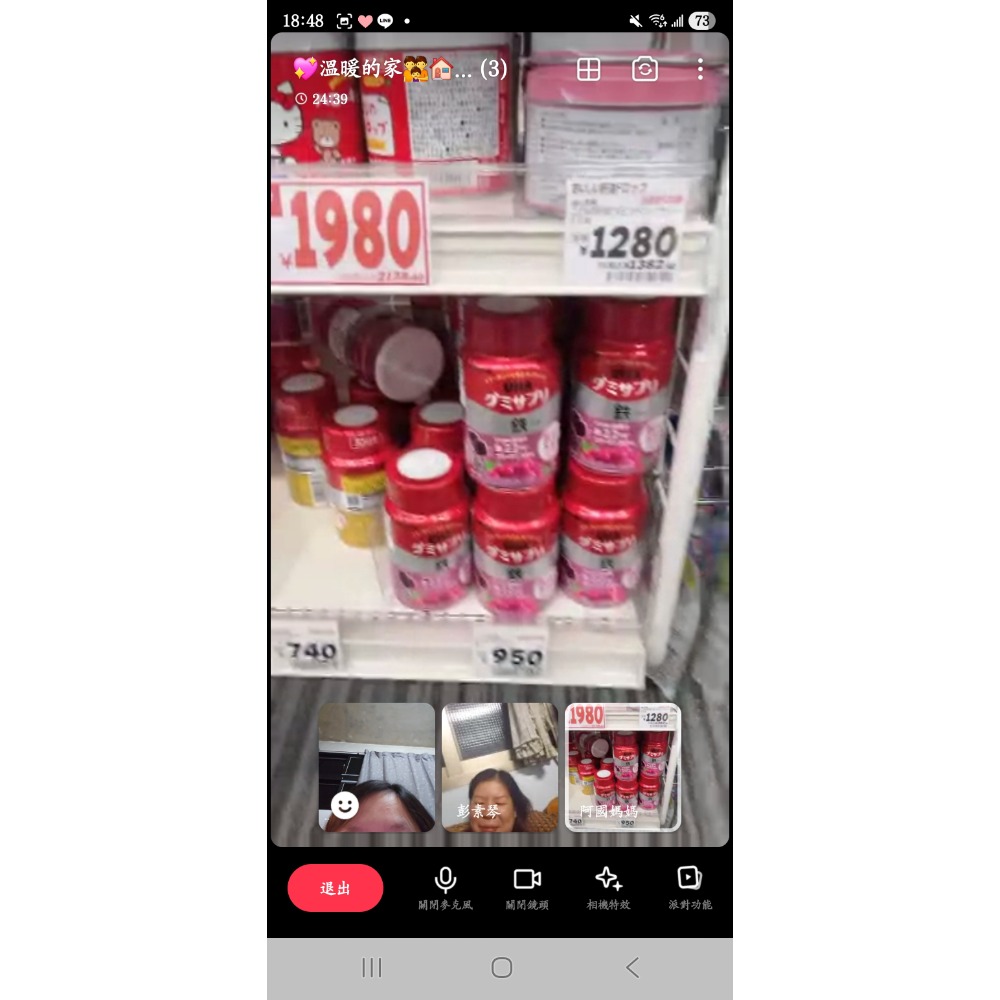Toggle the camera with 開閉鏡頭
Image resolution: width=1000 pixels, height=1000 pixels.
click(x=527, y=888)
